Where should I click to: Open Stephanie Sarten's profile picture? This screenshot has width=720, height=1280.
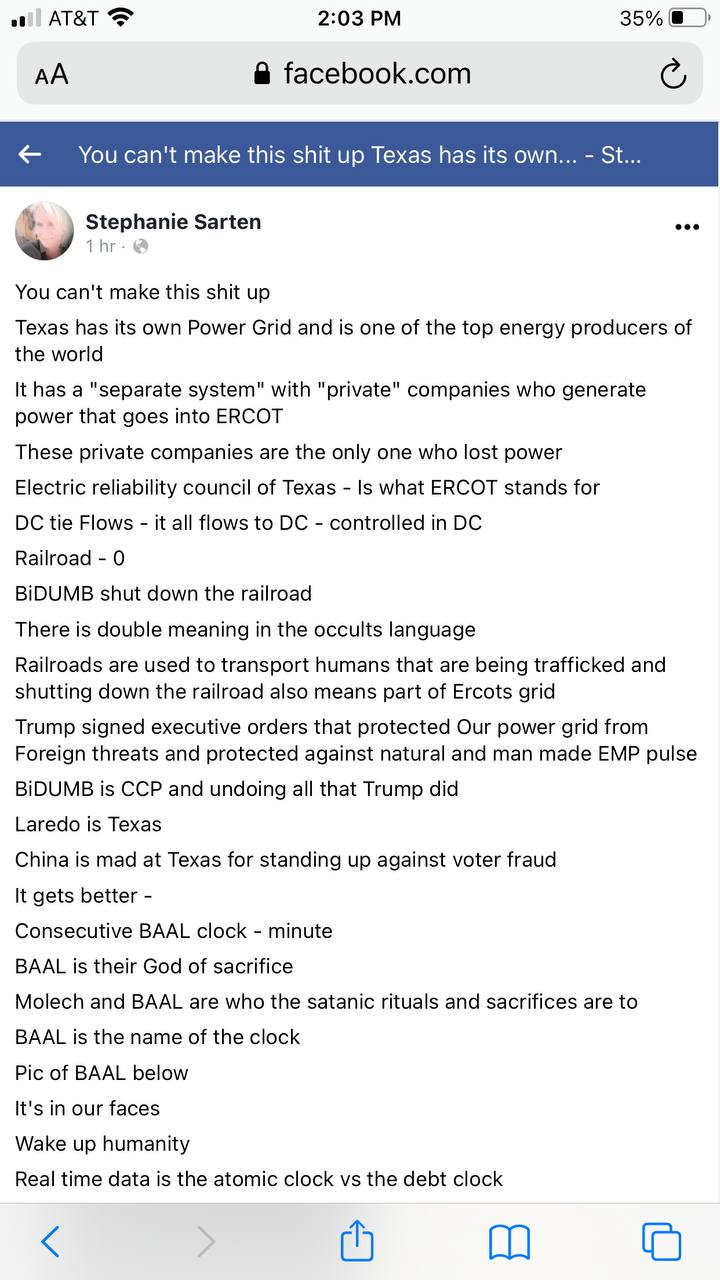pos(44,231)
